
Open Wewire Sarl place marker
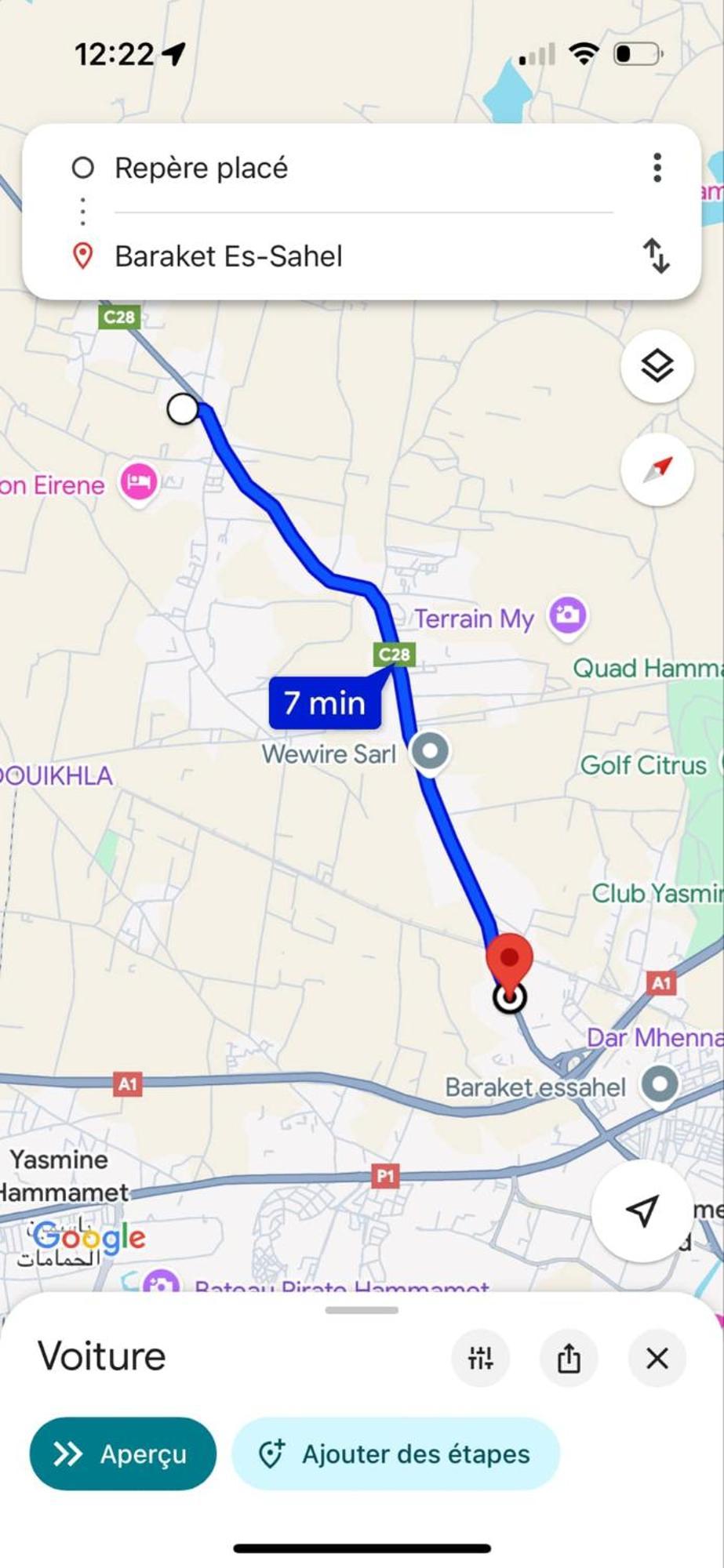pyautogui.click(x=430, y=750)
